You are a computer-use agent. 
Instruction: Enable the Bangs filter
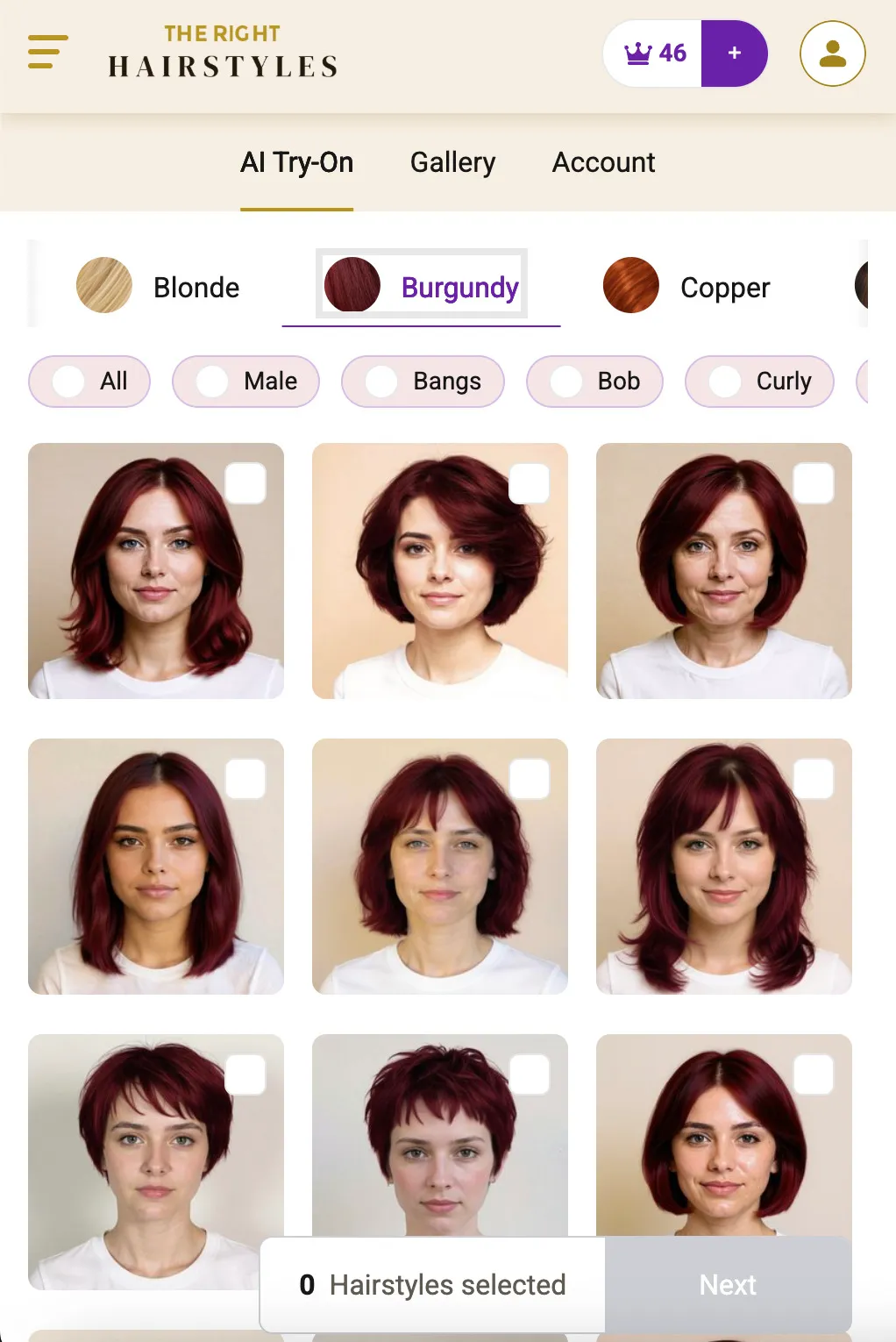(423, 381)
